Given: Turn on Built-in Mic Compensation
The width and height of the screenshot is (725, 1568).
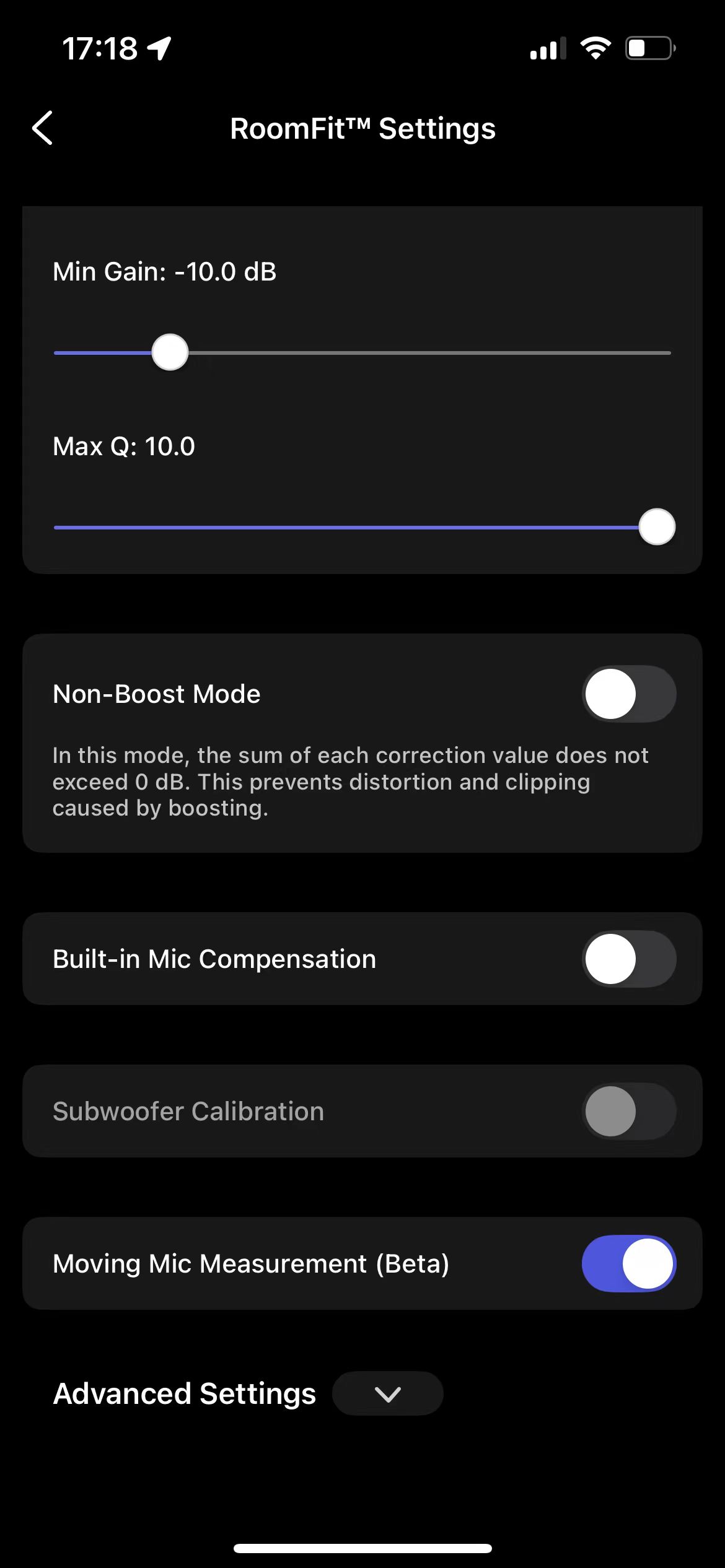Looking at the screenshot, I should [629, 959].
